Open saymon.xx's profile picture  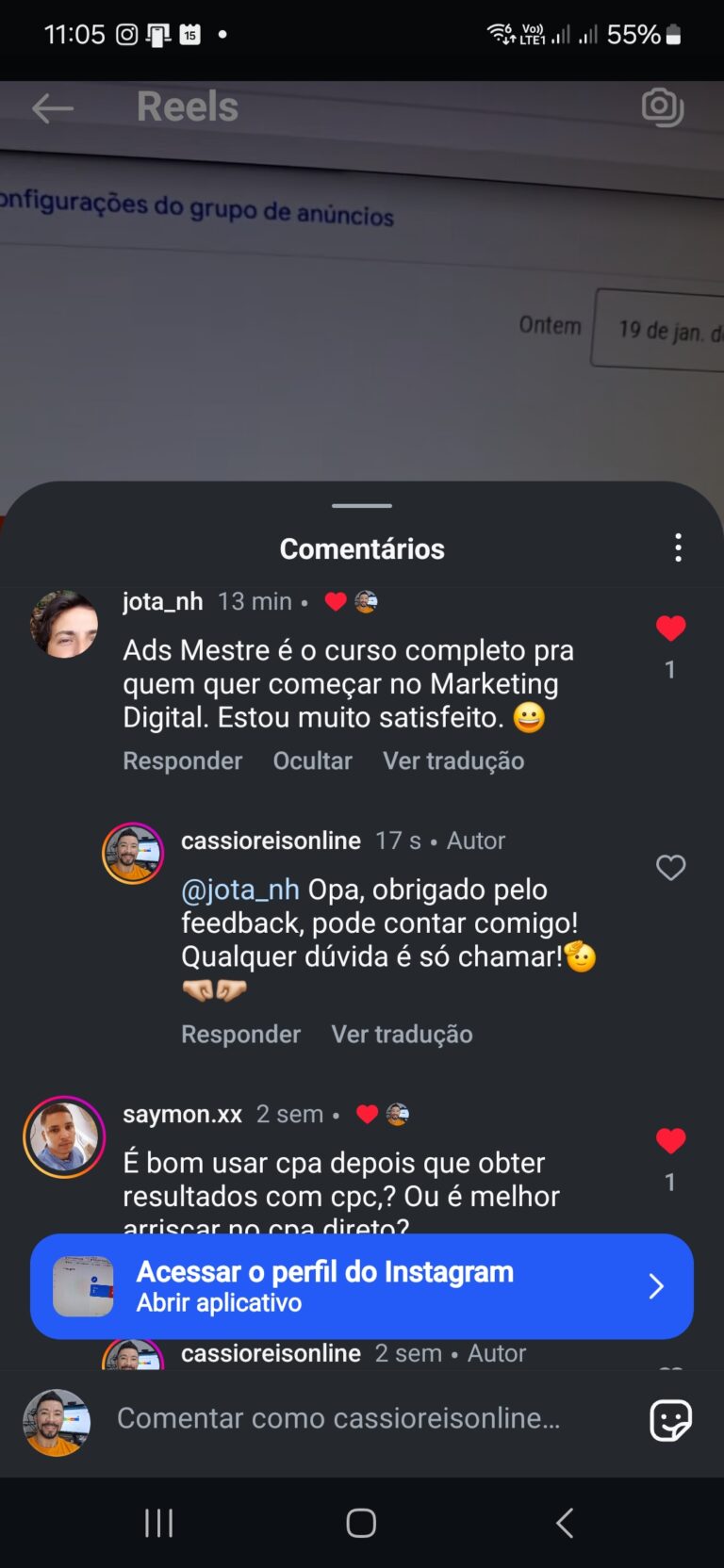click(x=64, y=1137)
